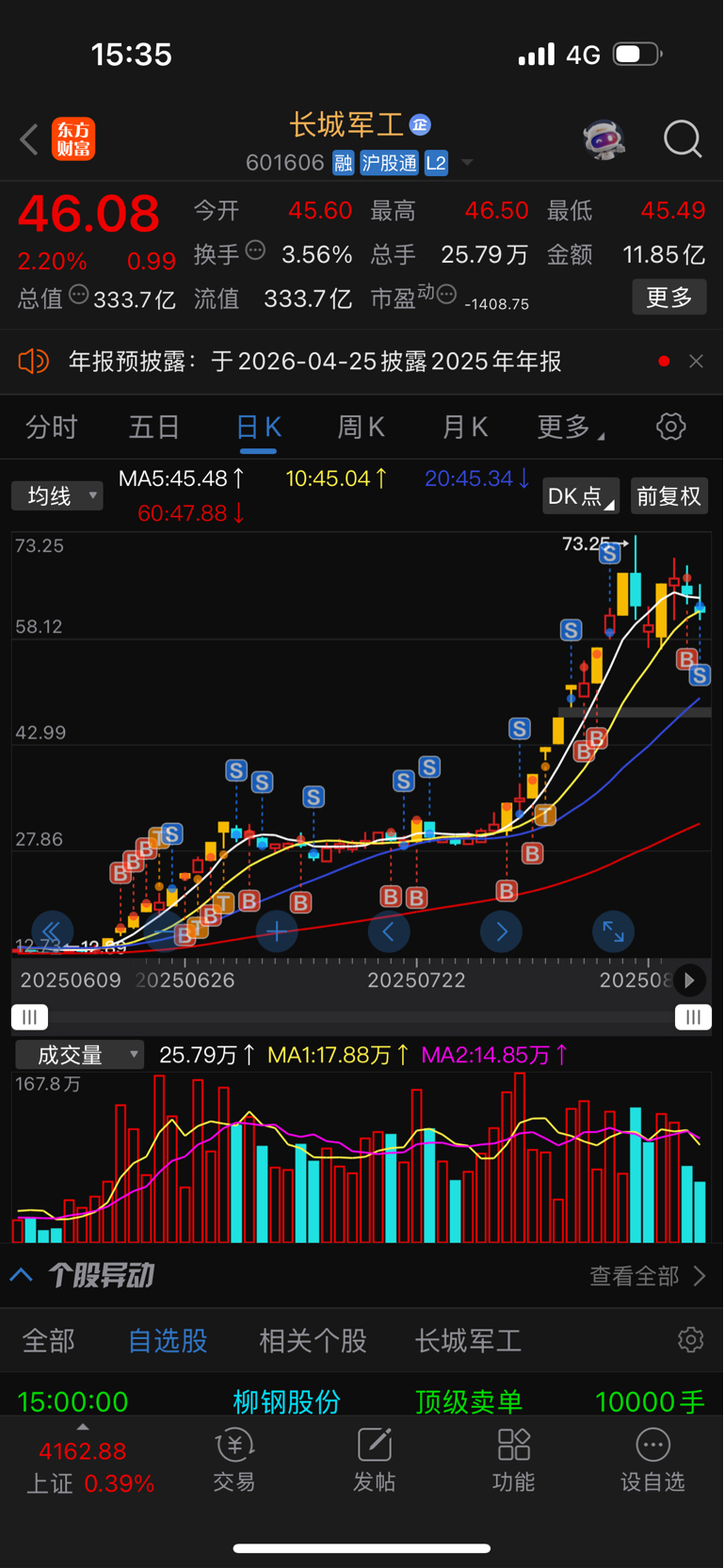Open the stock search
The image size is (724, 1568).
pos(682,139)
